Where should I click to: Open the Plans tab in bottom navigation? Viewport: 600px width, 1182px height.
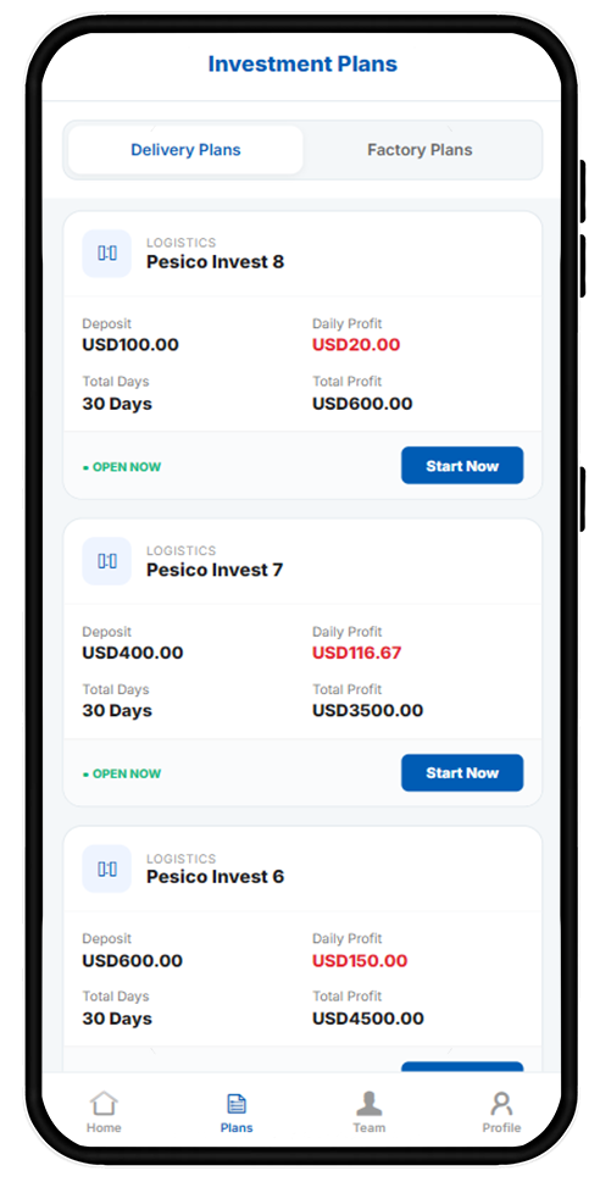pos(237,1112)
